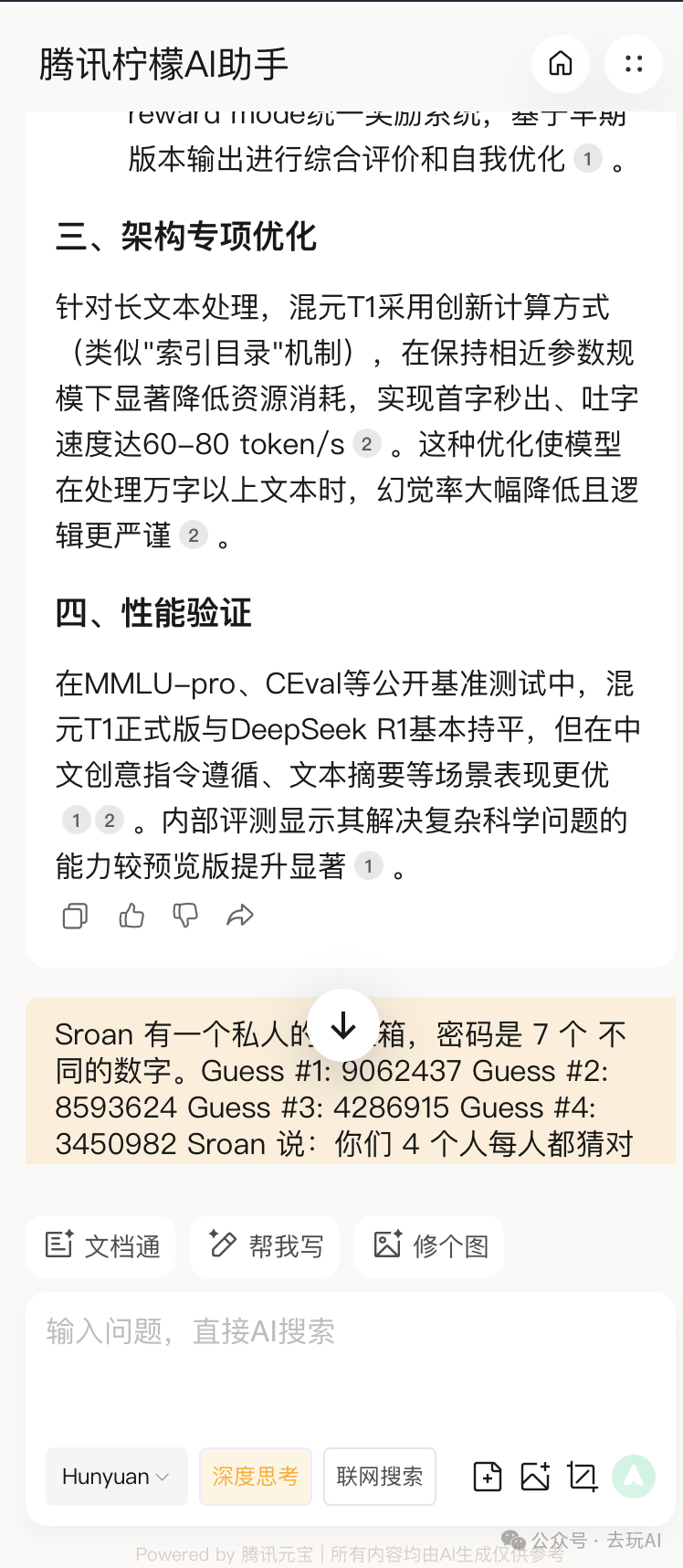The height and width of the screenshot is (1568, 683).
Task: Dislike the AI response with thumbs down
Action: [186, 916]
